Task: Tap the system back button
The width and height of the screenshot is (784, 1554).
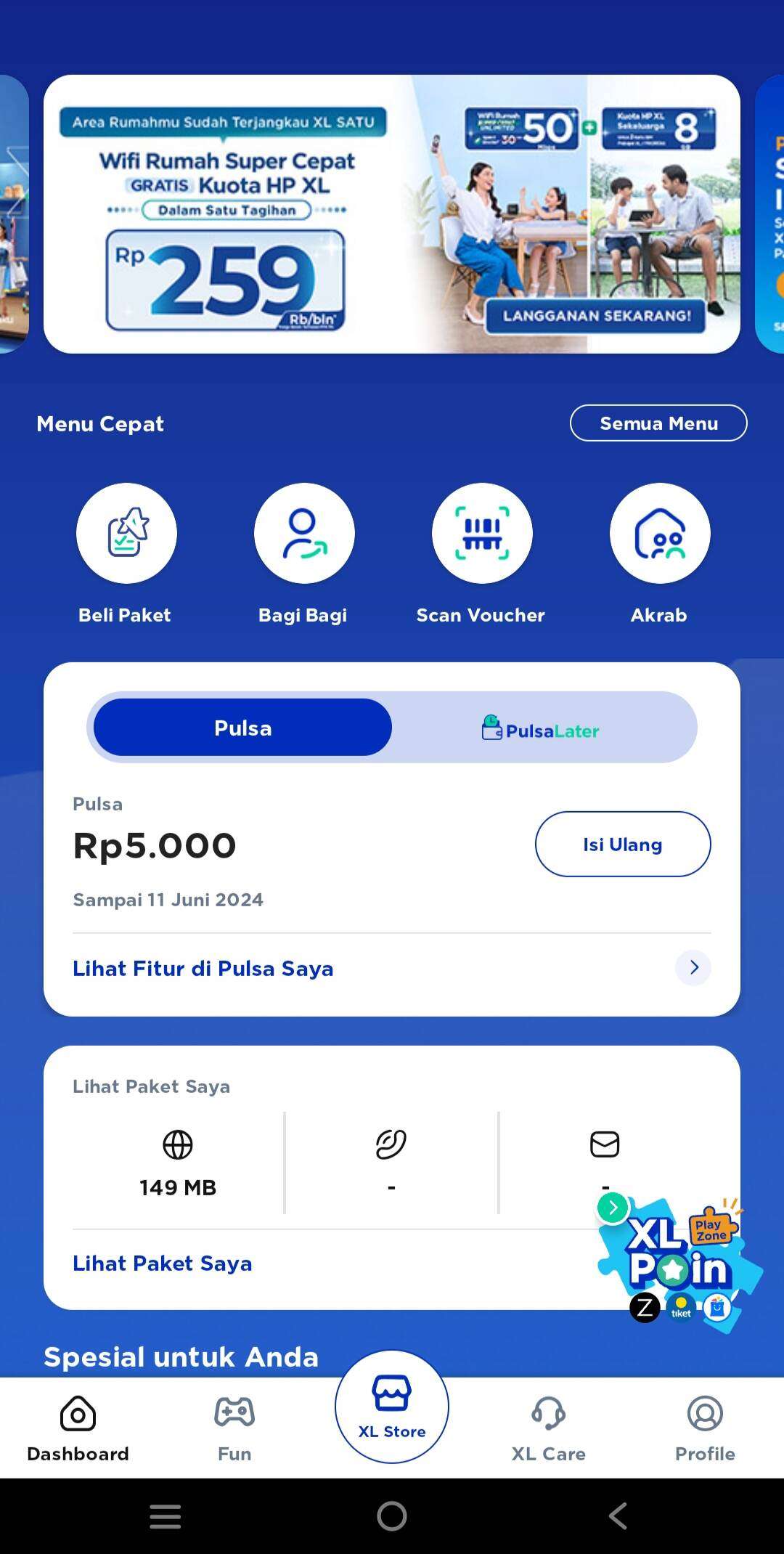Action: tap(618, 1516)
